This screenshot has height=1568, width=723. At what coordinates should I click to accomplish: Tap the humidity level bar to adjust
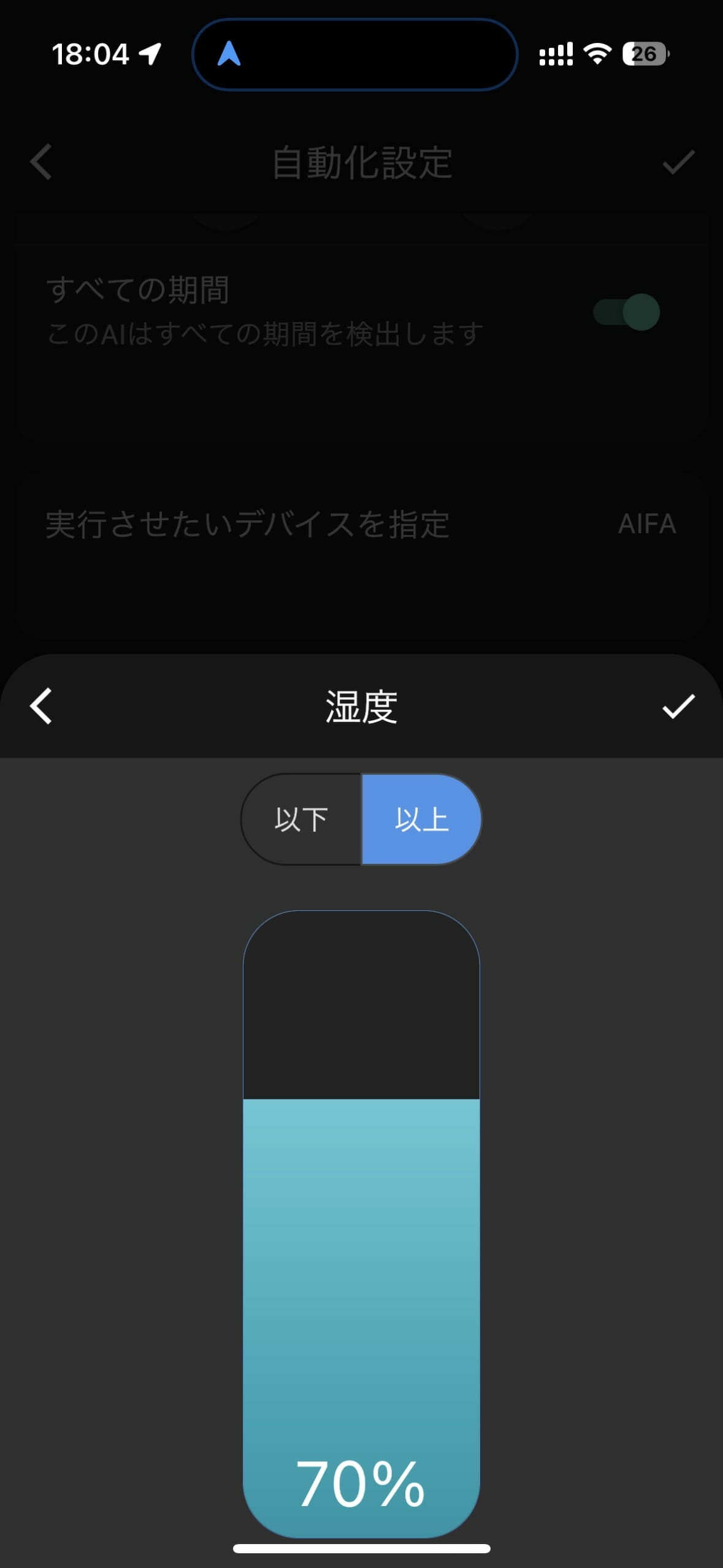pos(361,1224)
